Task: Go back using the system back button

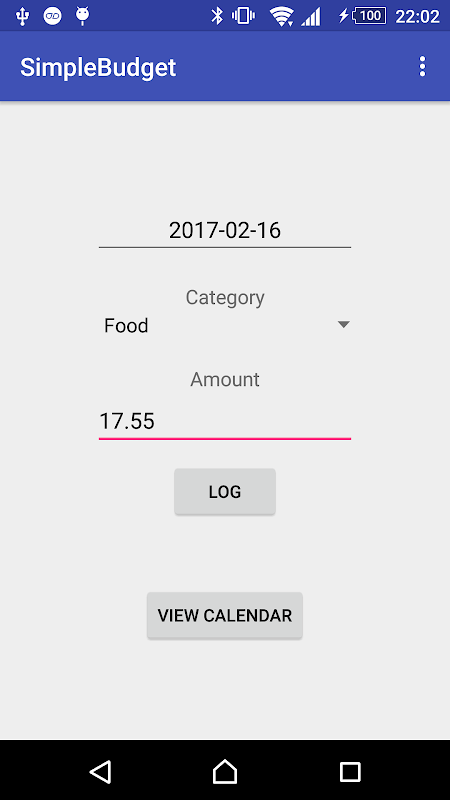Action: 101,771
